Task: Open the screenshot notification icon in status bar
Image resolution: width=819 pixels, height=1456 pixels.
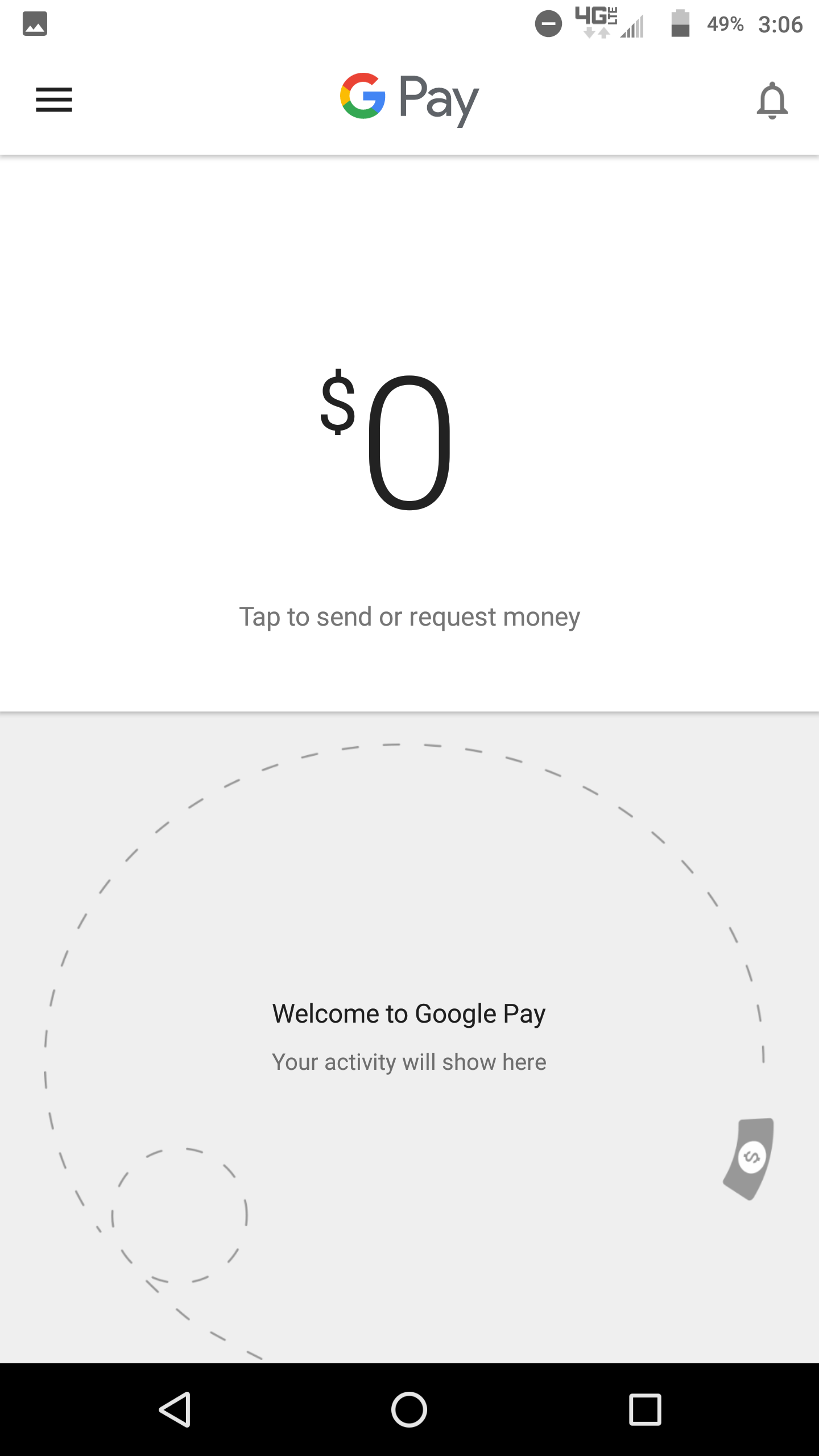Action: click(34, 23)
